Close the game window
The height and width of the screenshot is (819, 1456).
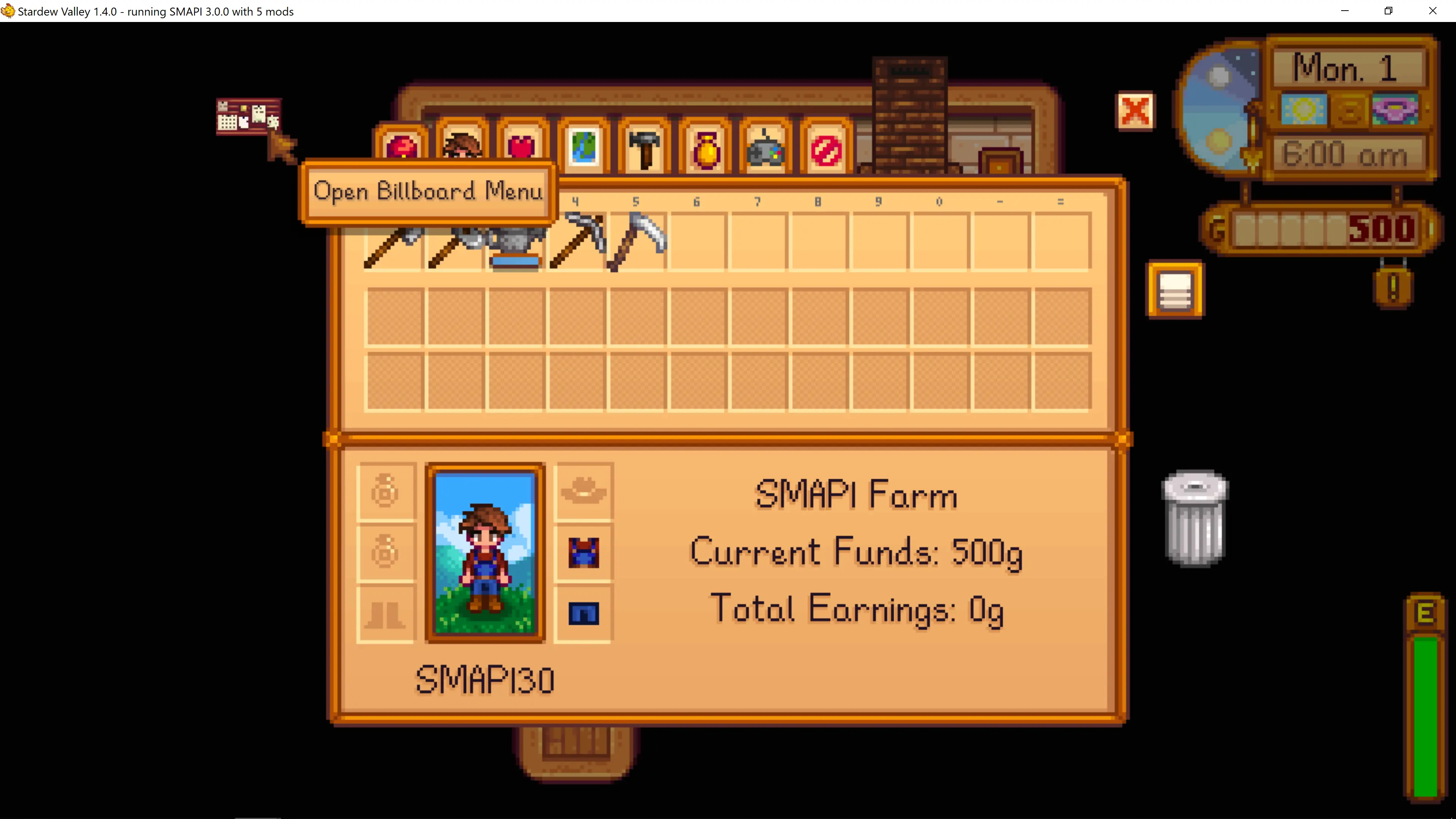(1432, 11)
